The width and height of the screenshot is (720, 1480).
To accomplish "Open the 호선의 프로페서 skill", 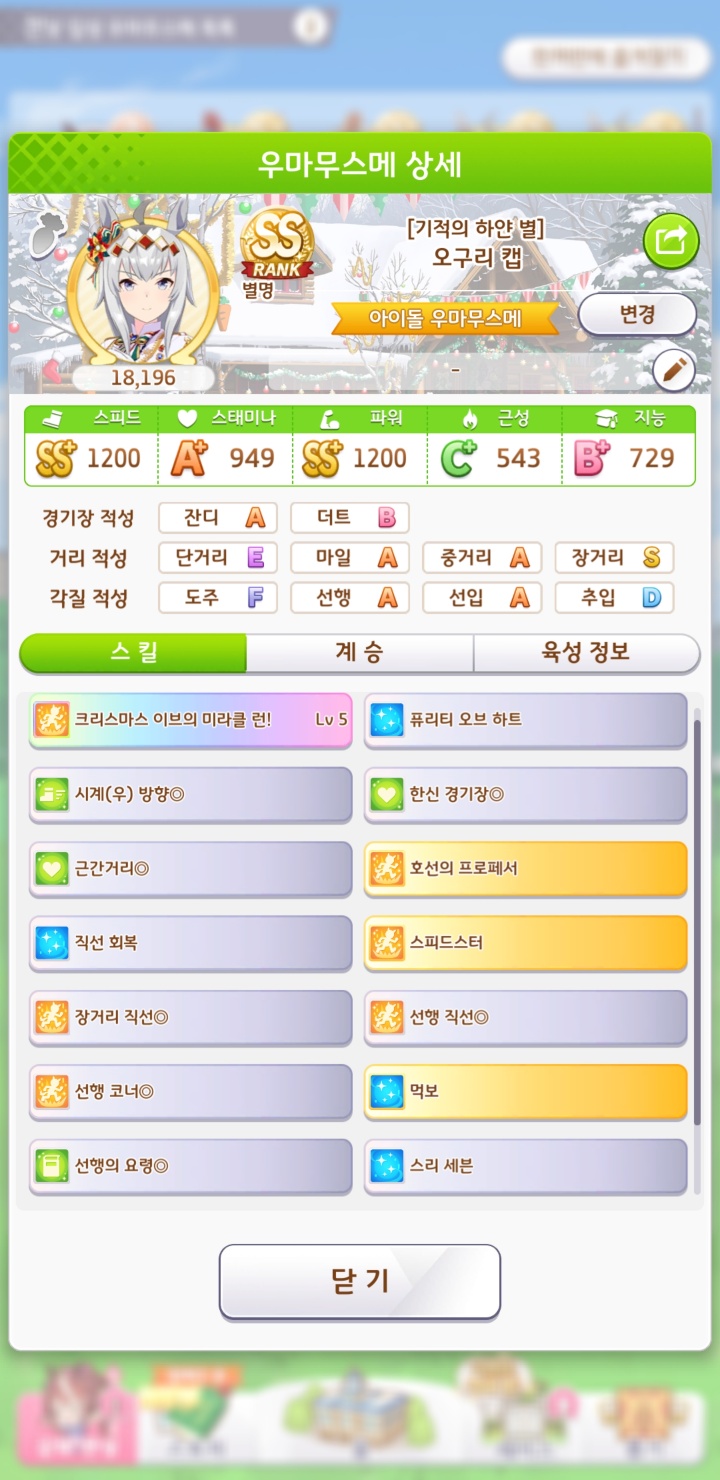I will coord(525,869).
